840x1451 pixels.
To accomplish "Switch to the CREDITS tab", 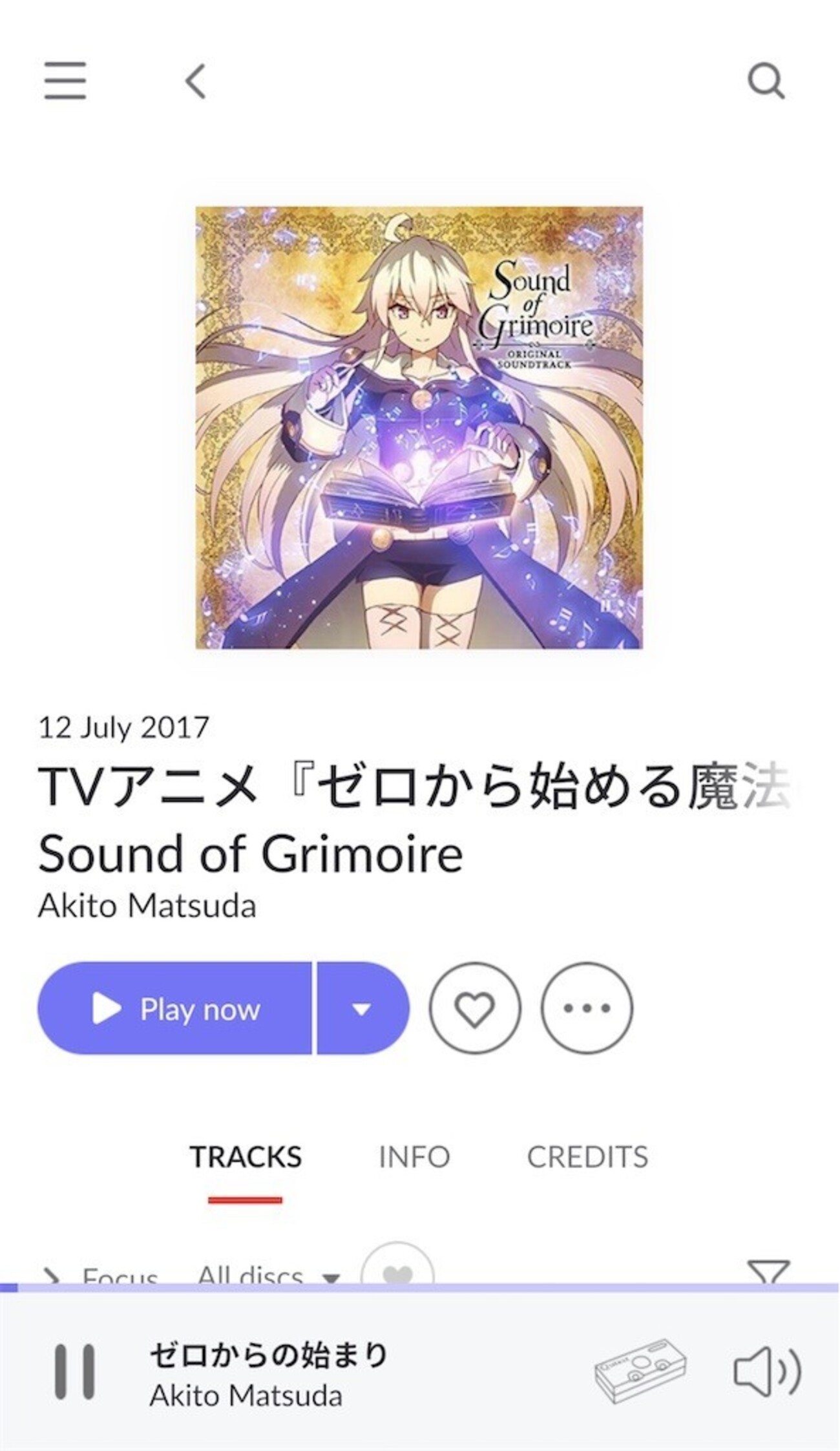I will tap(587, 1157).
